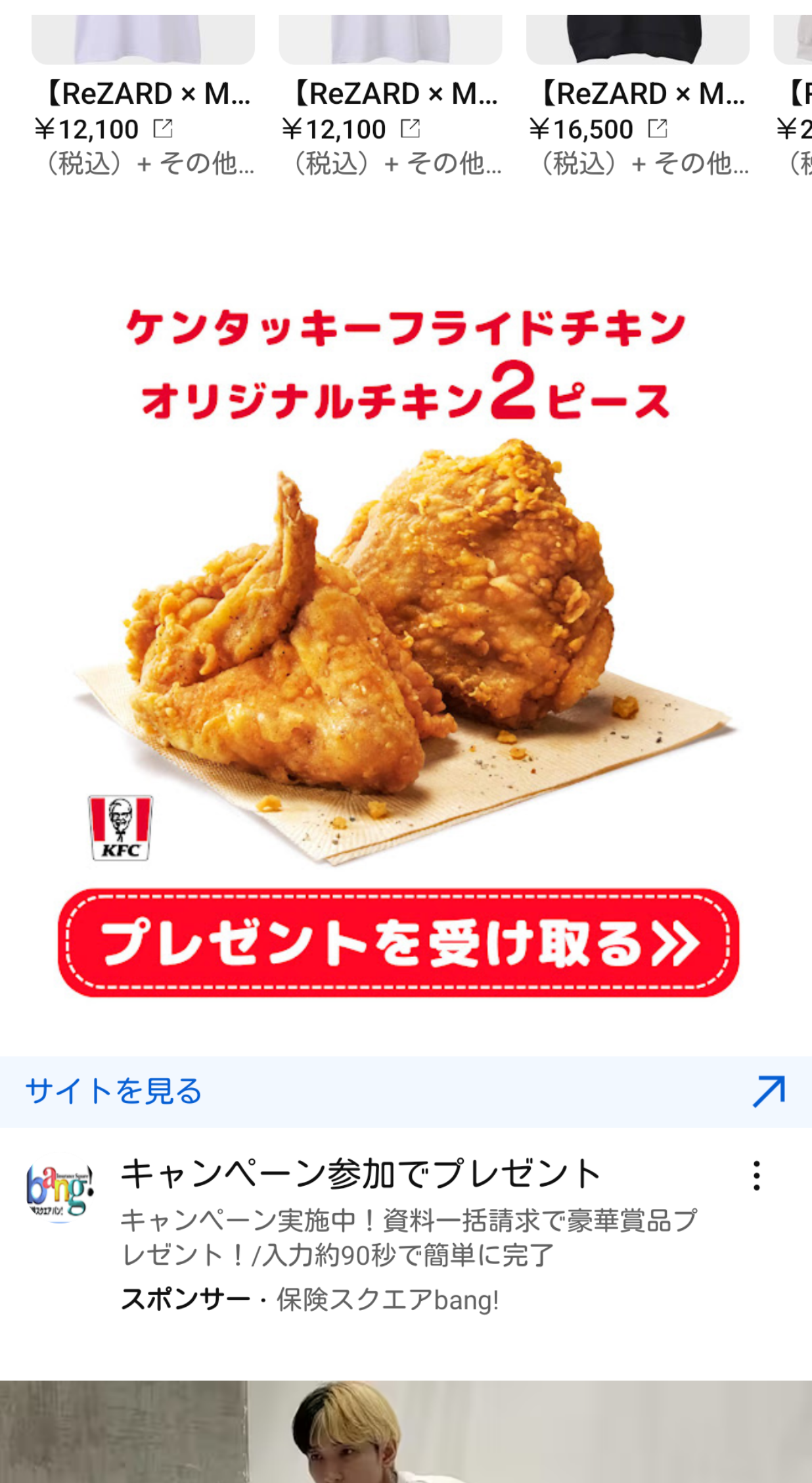Screen dimensions: 812x1483
Task: Open the three-dot menu on the bang! ad
Action: (x=757, y=1175)
